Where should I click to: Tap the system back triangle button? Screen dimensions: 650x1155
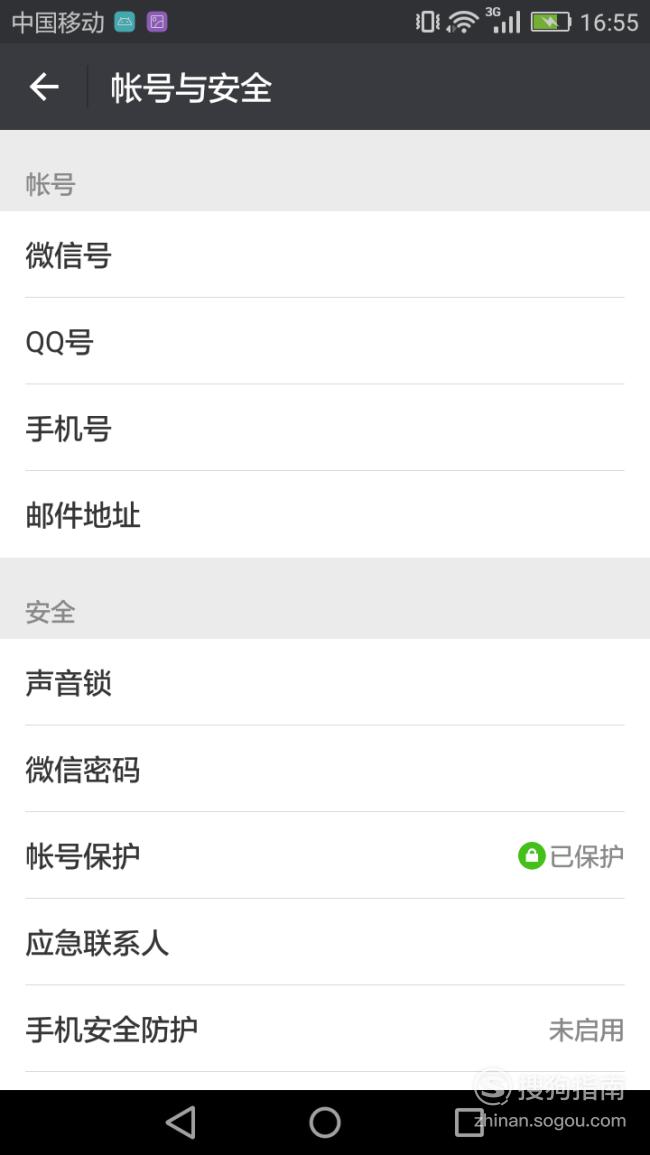pyautogui.click(x=181, y=1123)
